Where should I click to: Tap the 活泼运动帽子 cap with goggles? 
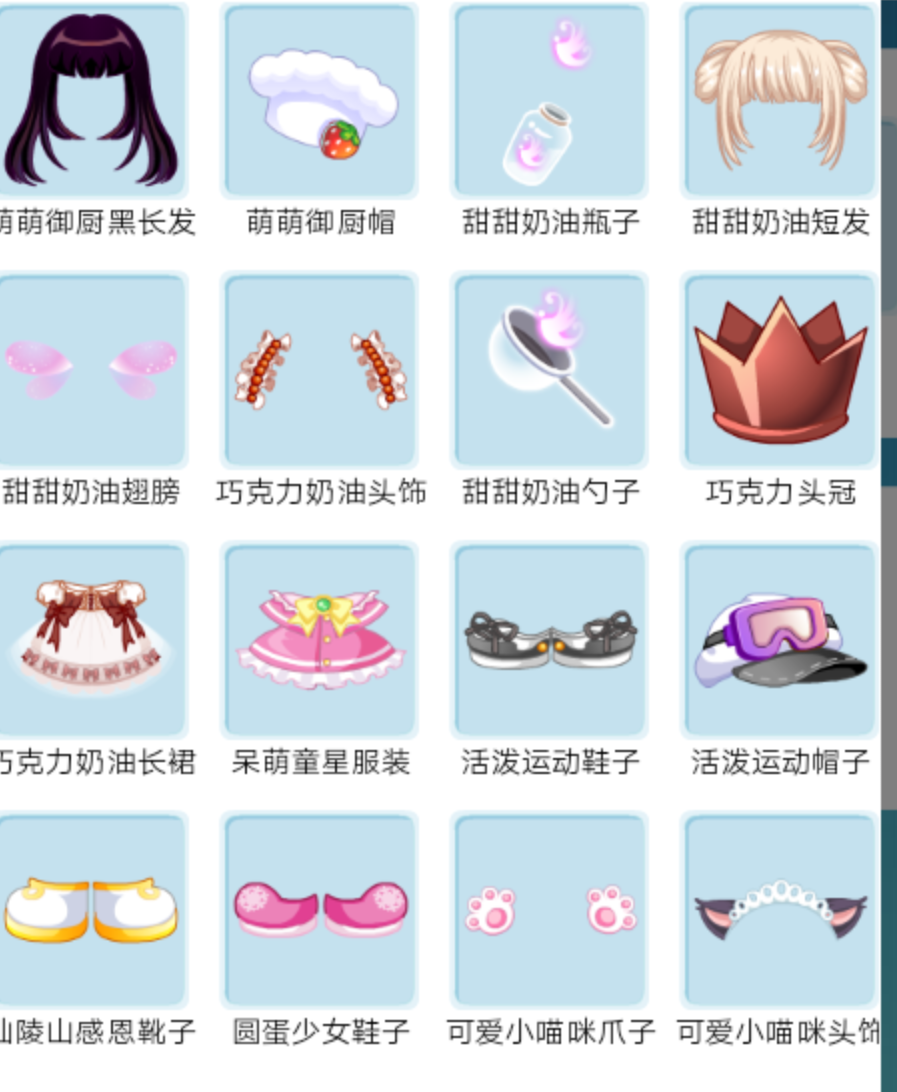click(780, 640)
